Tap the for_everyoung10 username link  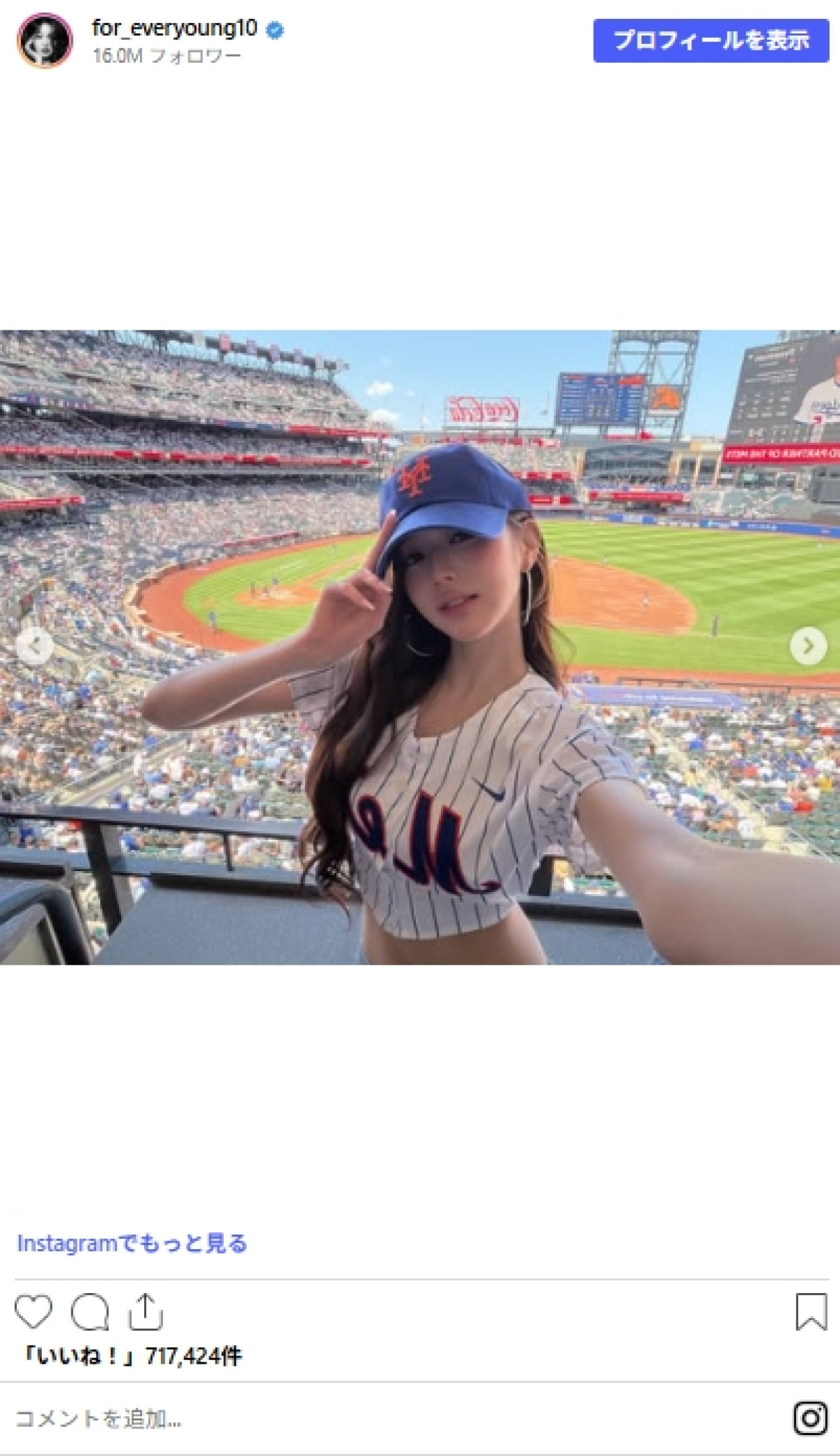(175, 29)
